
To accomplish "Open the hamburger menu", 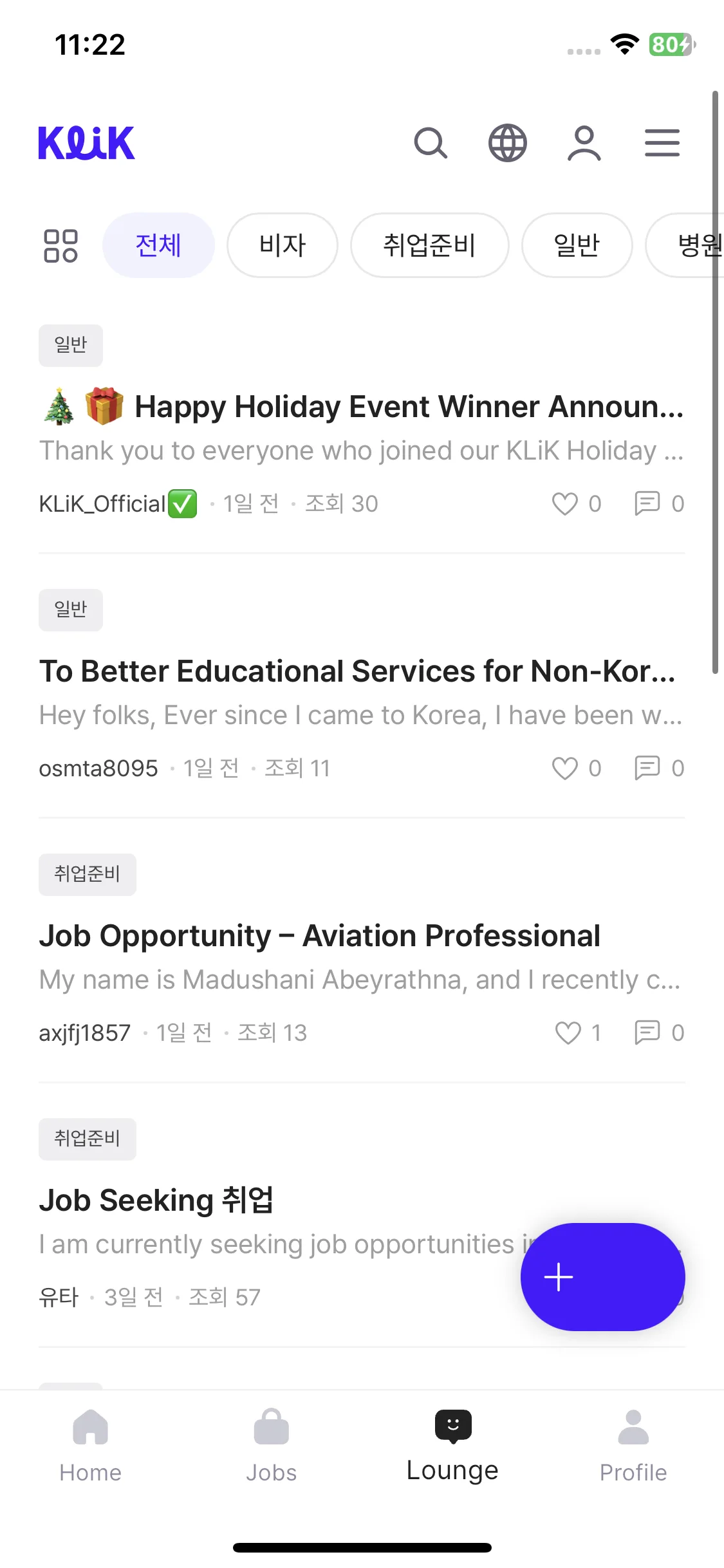I will [662, 143].
